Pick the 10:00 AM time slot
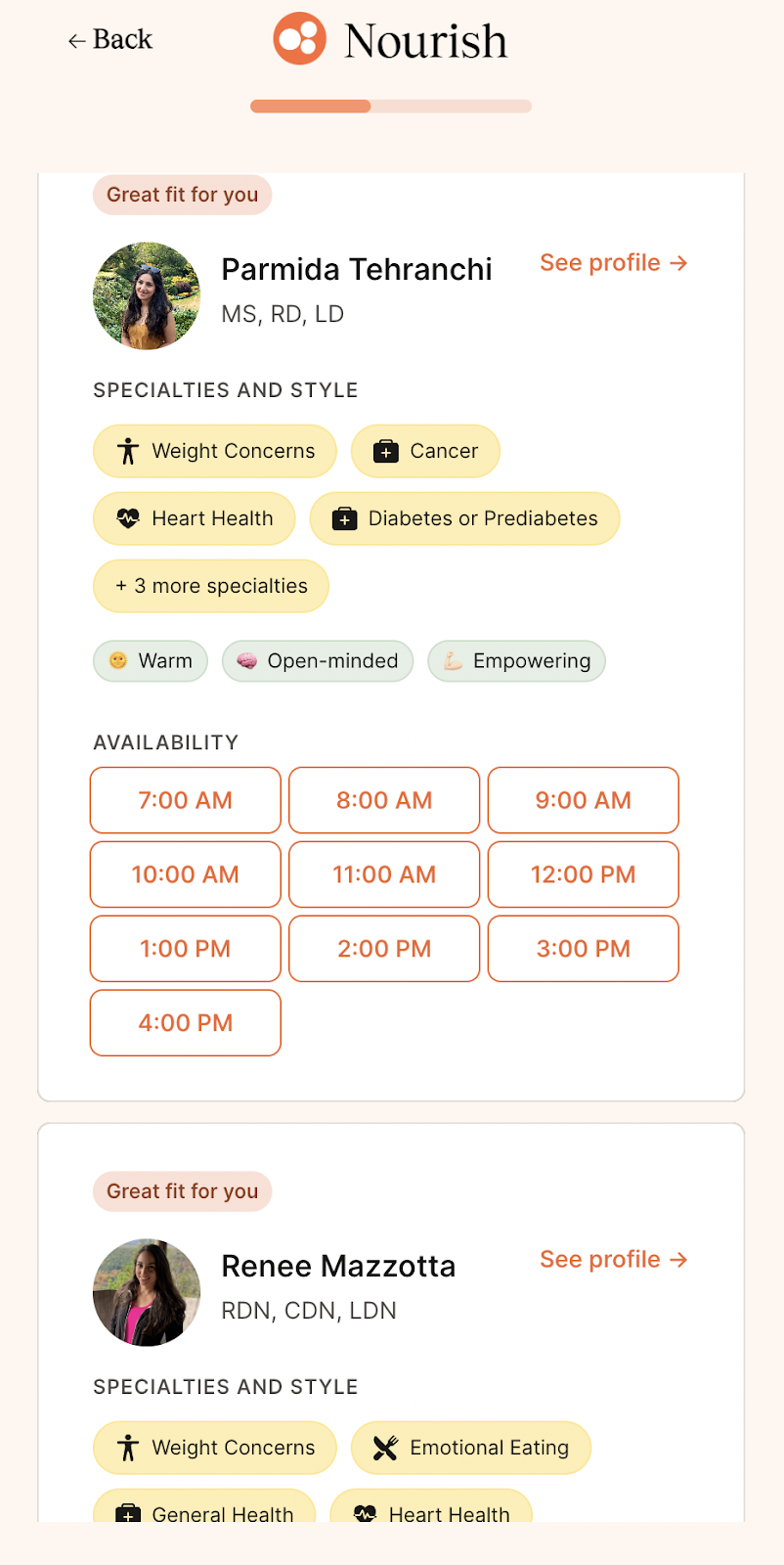Screen dimensions: 784x1565 click(x=186, y=874)
